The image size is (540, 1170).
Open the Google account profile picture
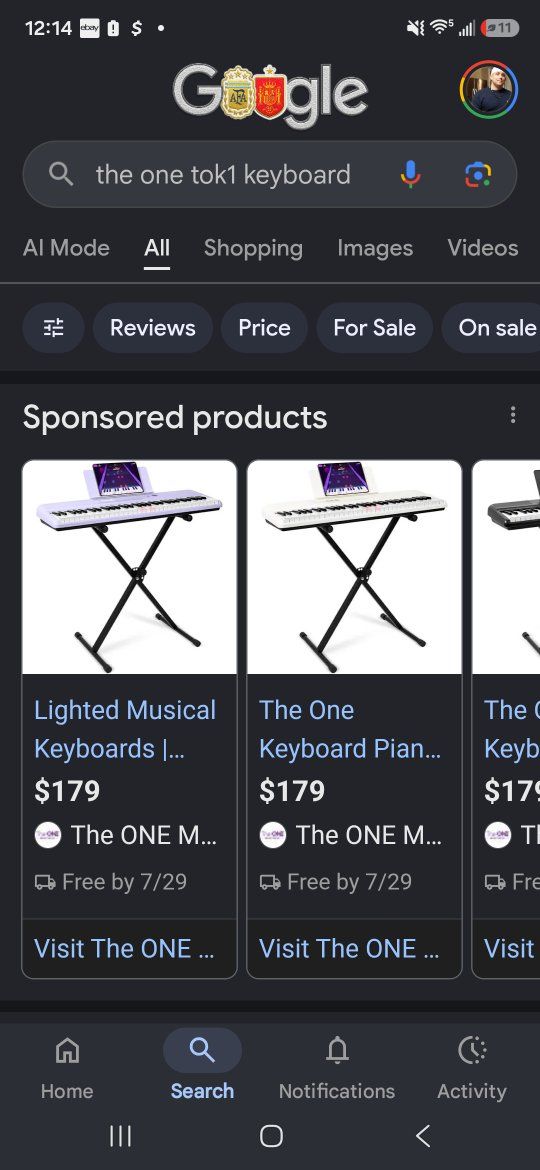(489, 90)
